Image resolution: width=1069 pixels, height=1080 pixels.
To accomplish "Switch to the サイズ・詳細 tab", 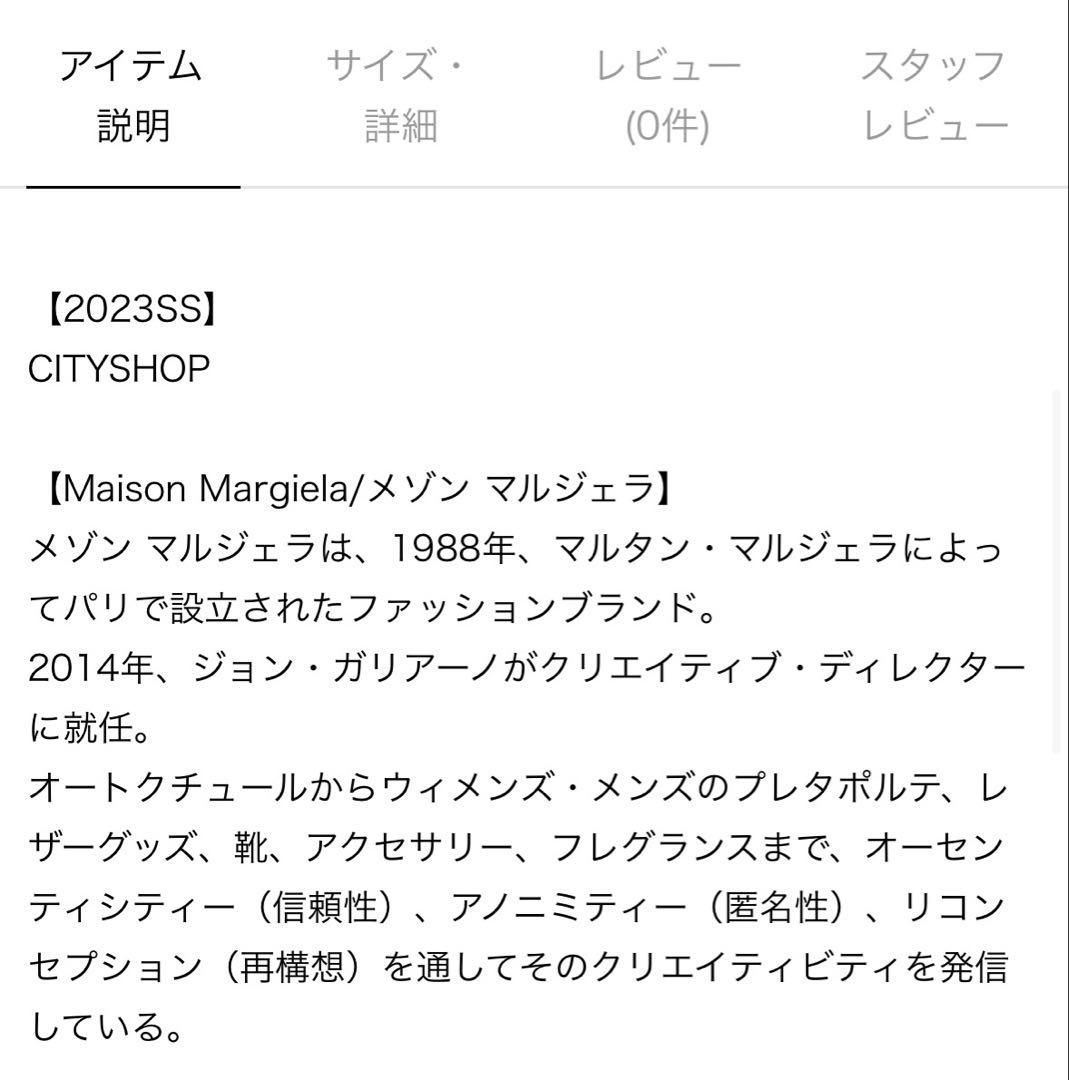I will tap(400, 96).
